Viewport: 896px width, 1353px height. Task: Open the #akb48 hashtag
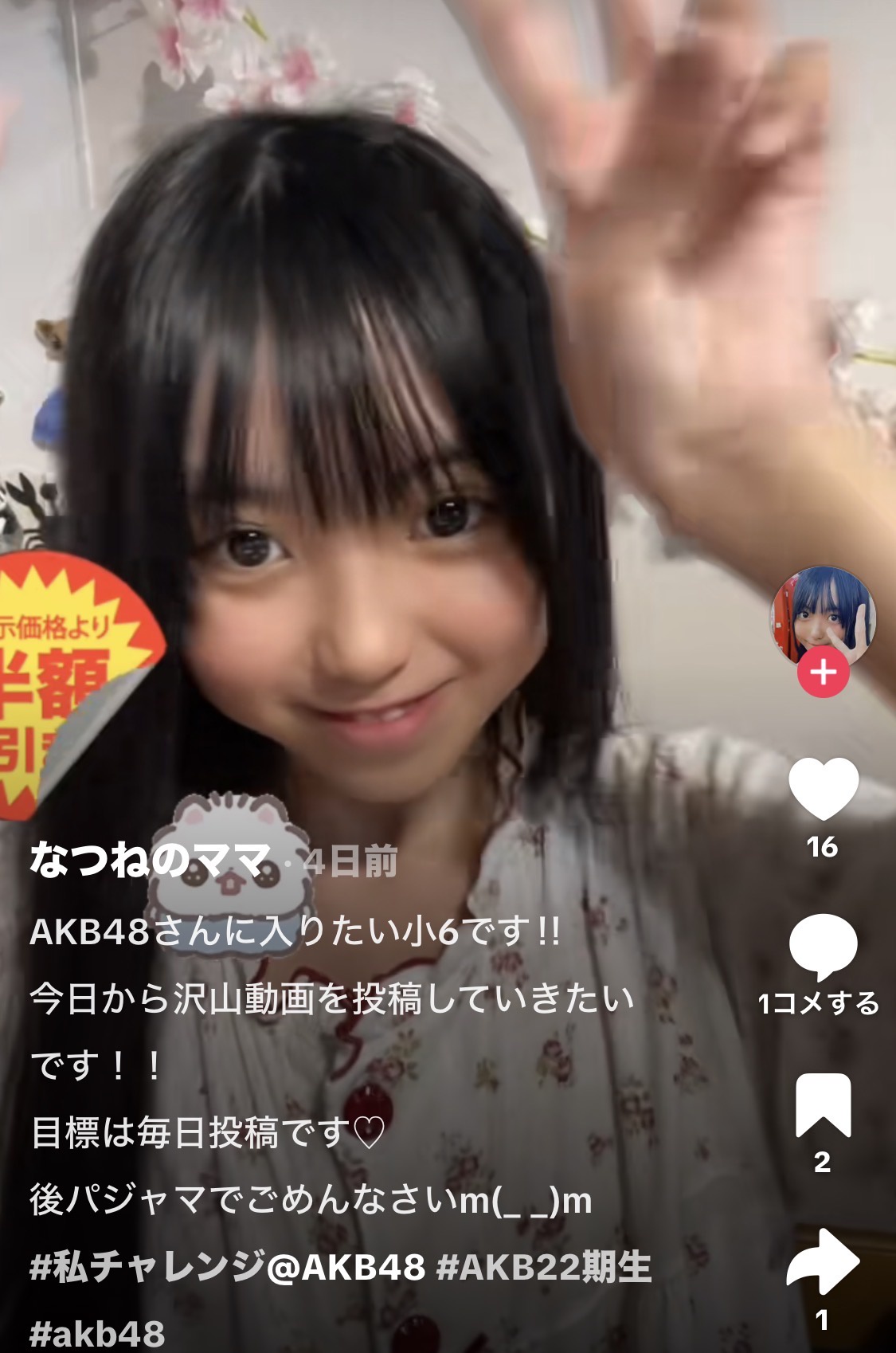97,1332
